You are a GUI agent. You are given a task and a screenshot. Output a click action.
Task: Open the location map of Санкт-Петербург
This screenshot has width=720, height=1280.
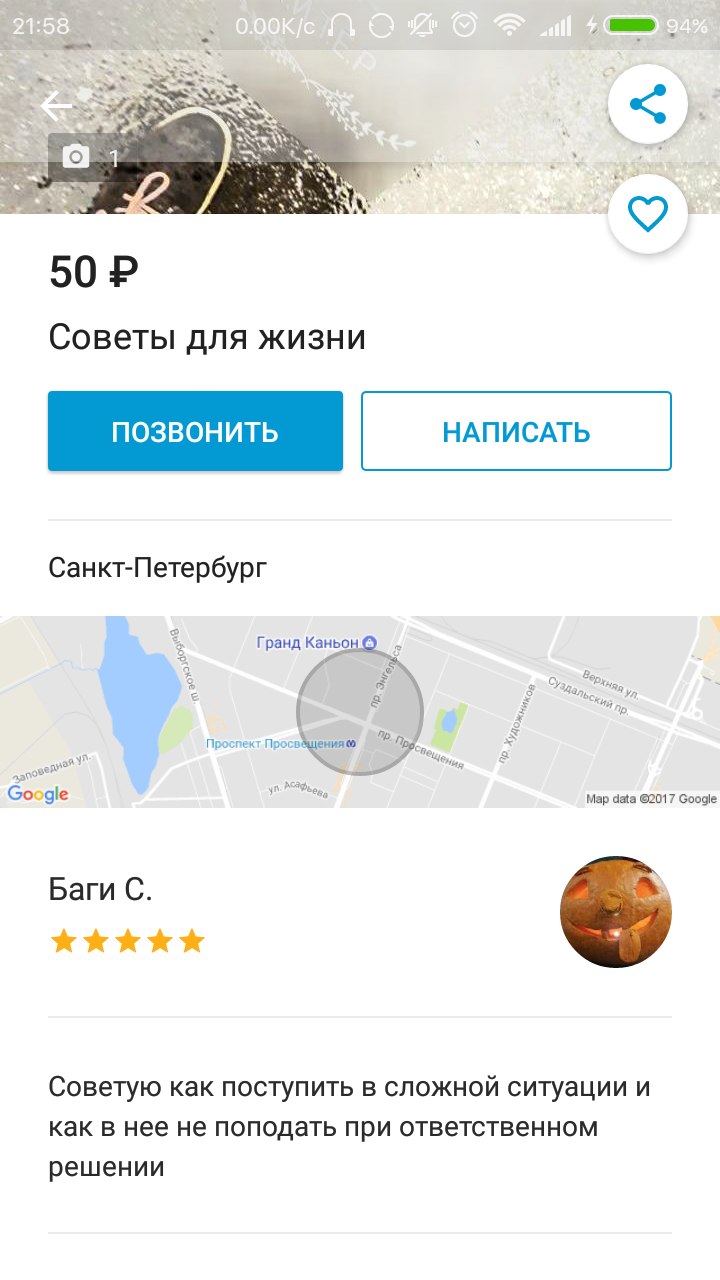(x=360, y=712)
